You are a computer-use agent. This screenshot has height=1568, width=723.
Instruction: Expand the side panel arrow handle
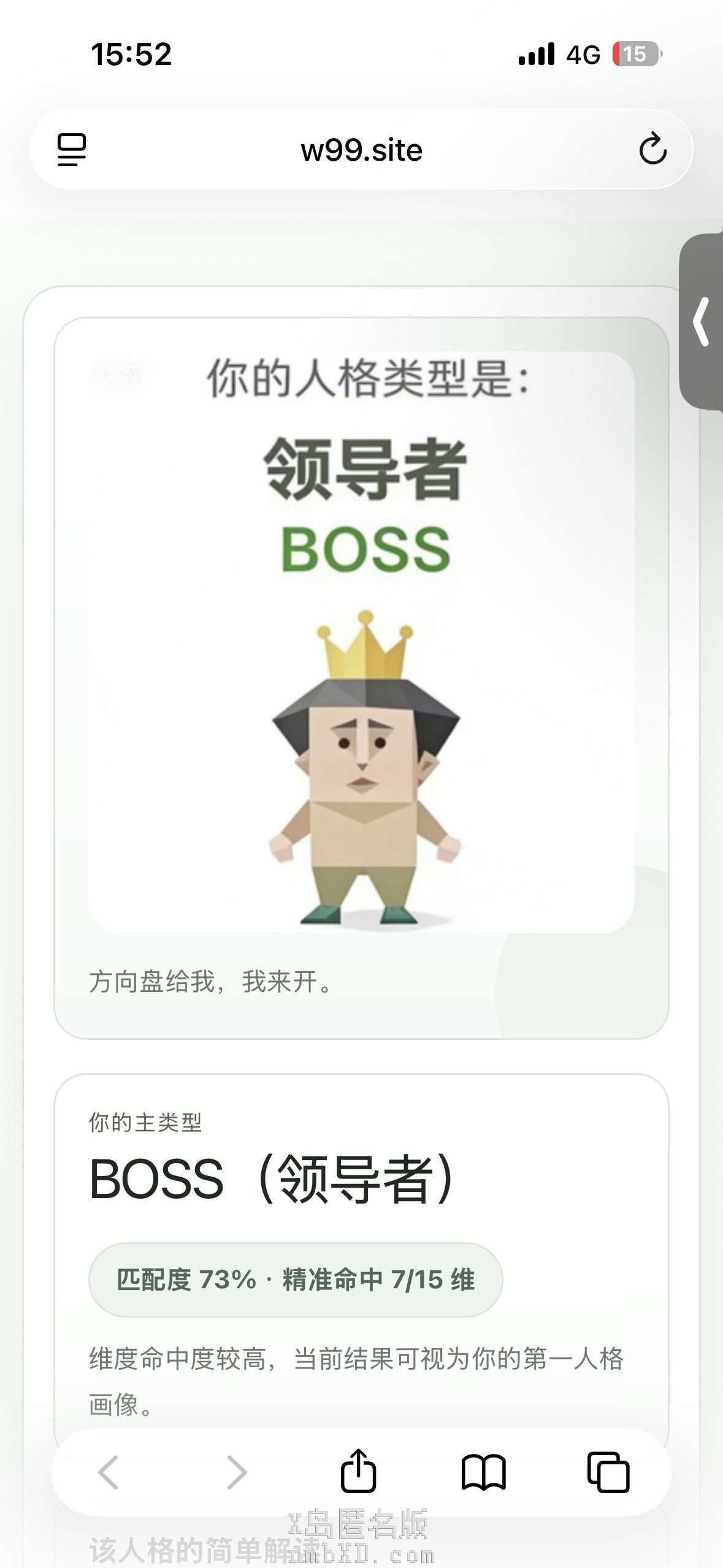tap(702, 321)
